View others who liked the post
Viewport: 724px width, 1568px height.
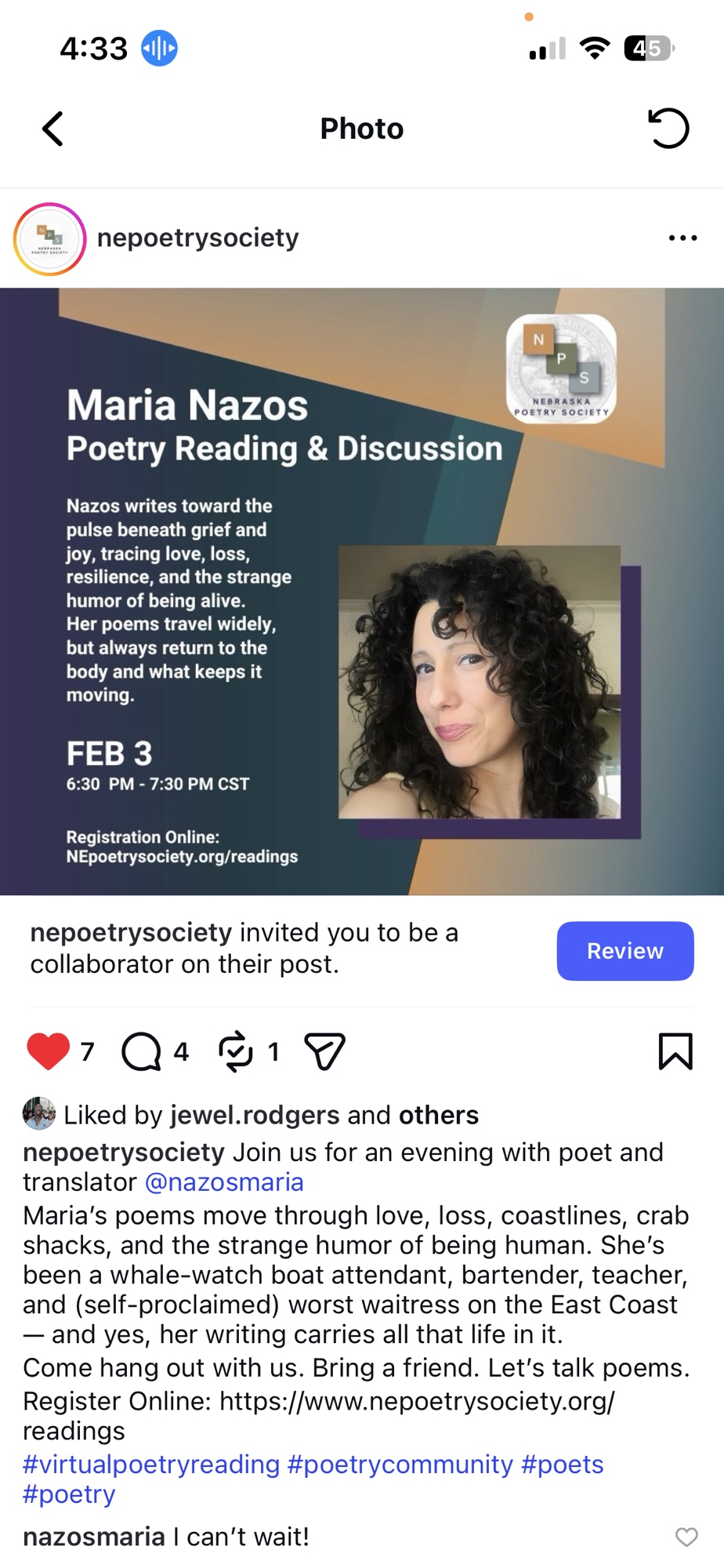pos(438,1115)
